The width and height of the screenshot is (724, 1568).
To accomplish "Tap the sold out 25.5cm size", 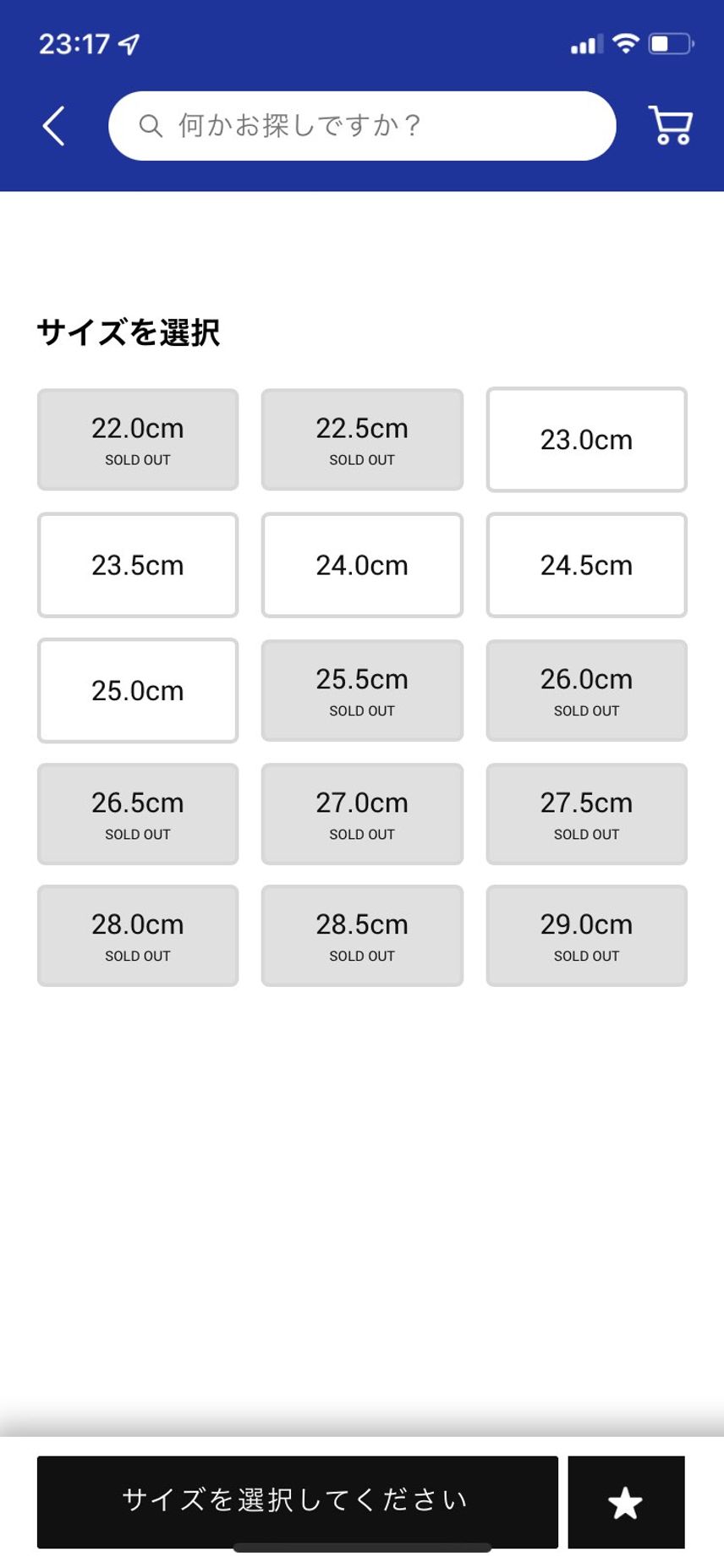I will 362,691.
